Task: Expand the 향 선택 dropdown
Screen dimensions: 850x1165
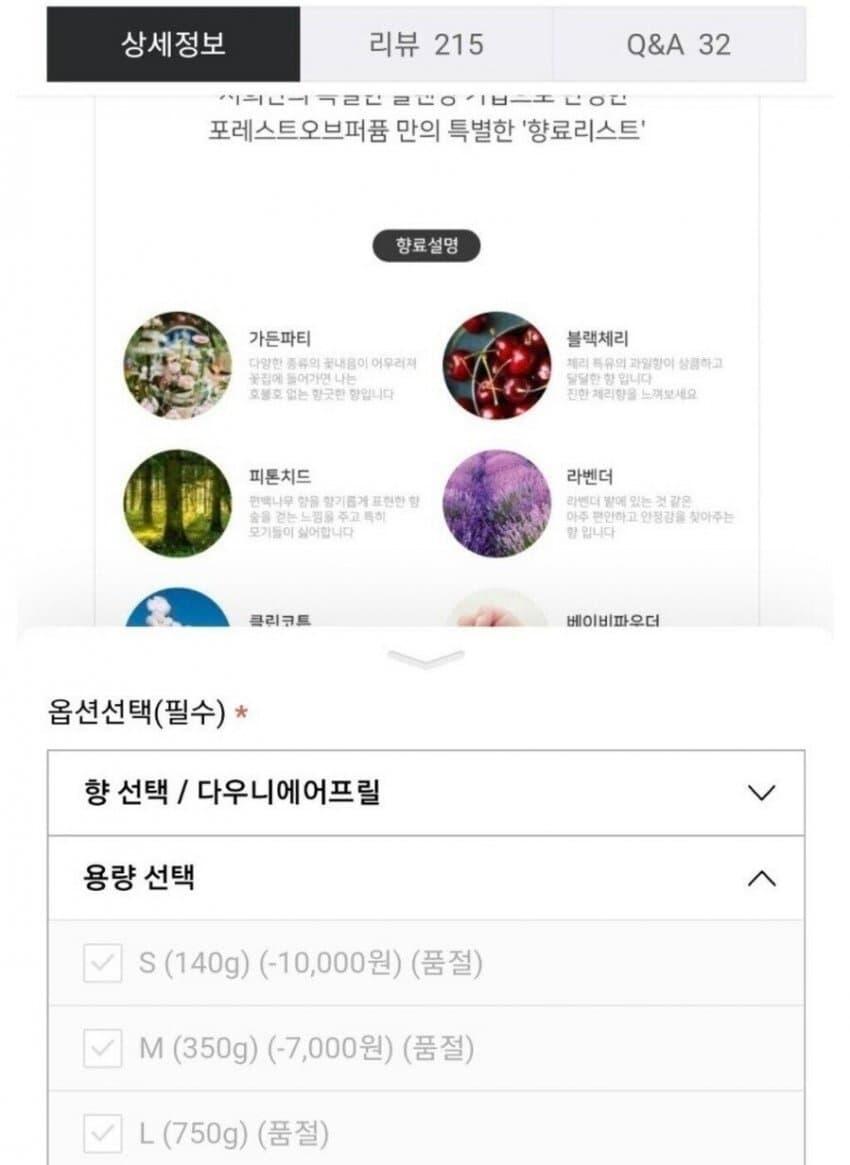Action: (x=426, y=793)
